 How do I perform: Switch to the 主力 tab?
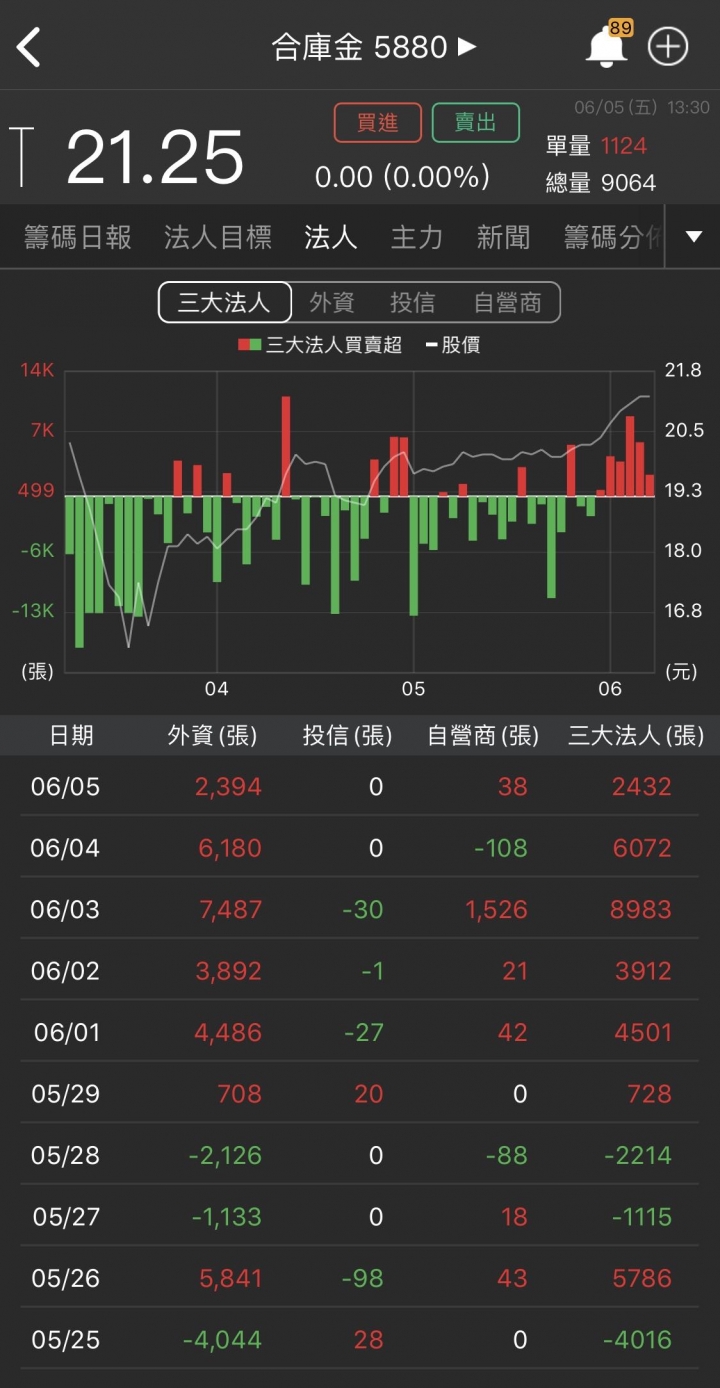[416, 237]
